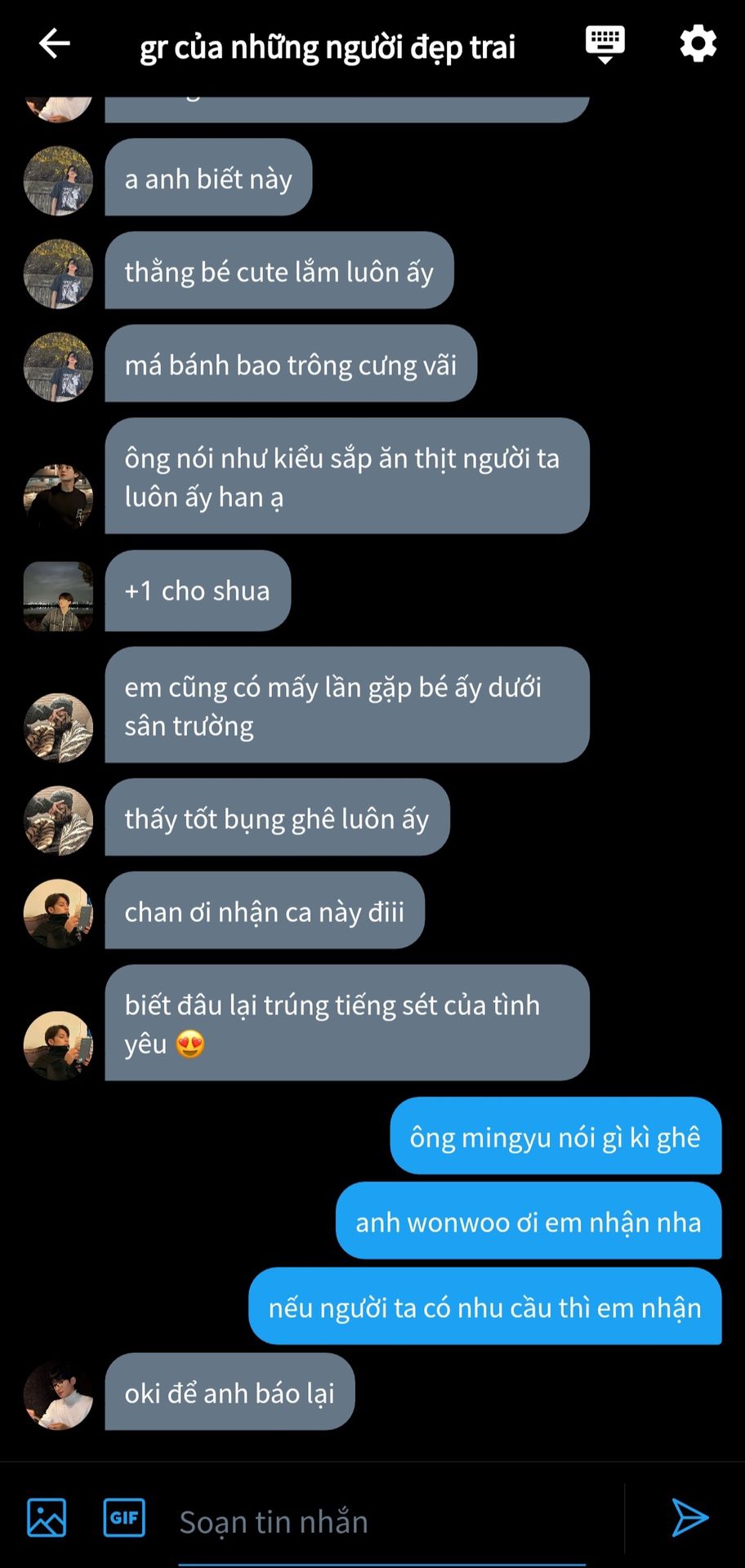Screen dimensions: 745x1568
Task: Open avatar next to "a anh biết này"
Action: (x=58, y=180)
